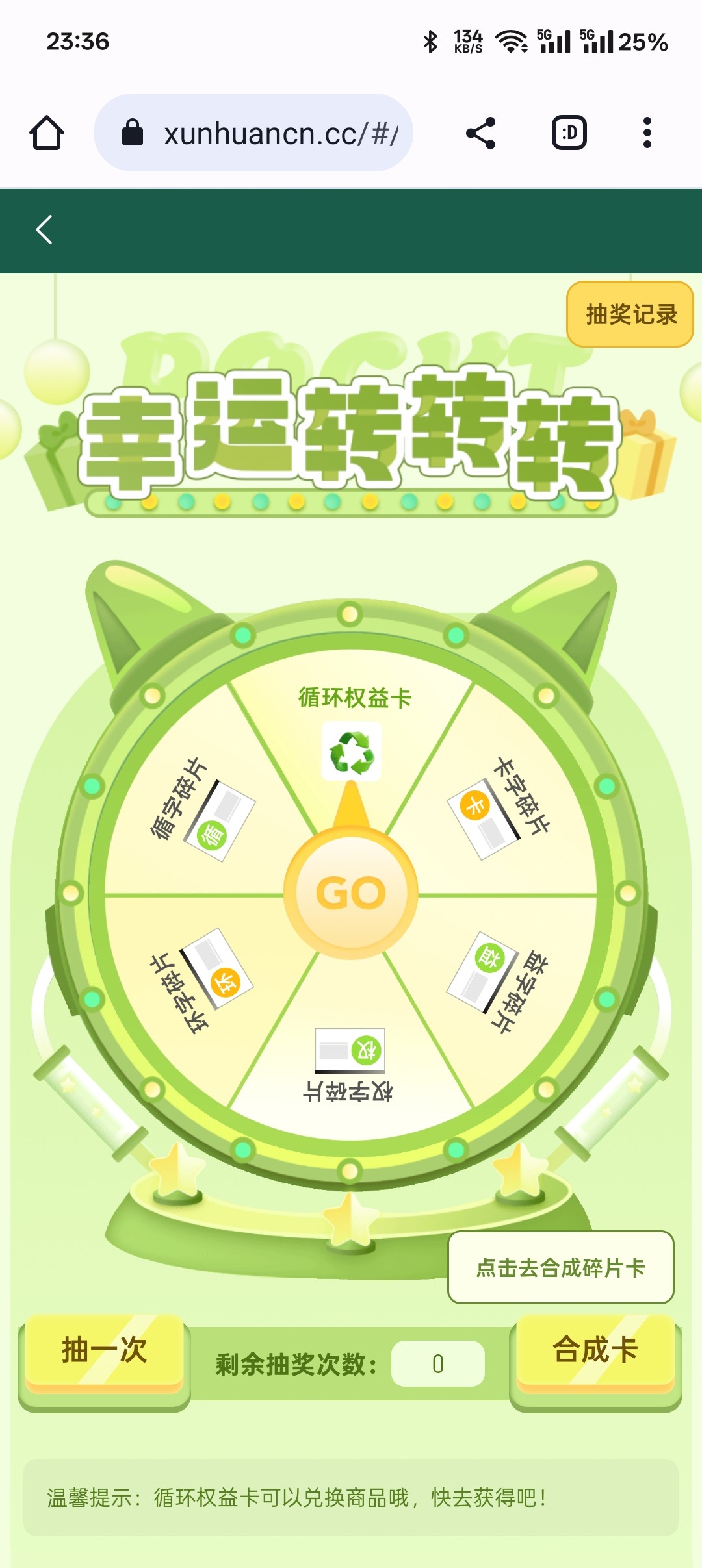Image resolution: width=702 pixels, height=1568 pixels.
Task: Open the browser tab switcher
Action: pyautogui.click(x=569, y=133)
